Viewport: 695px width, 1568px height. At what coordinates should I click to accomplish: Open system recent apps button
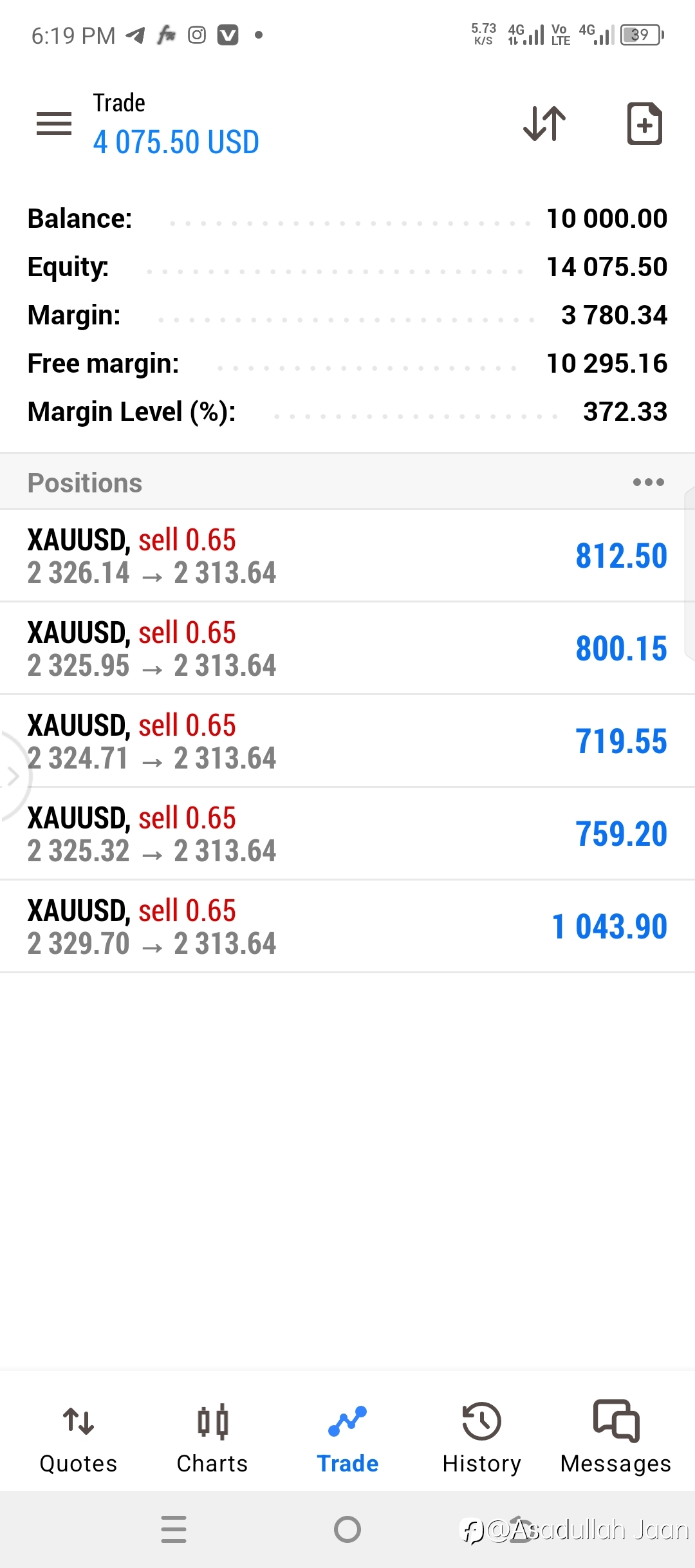pos(174,1529)
